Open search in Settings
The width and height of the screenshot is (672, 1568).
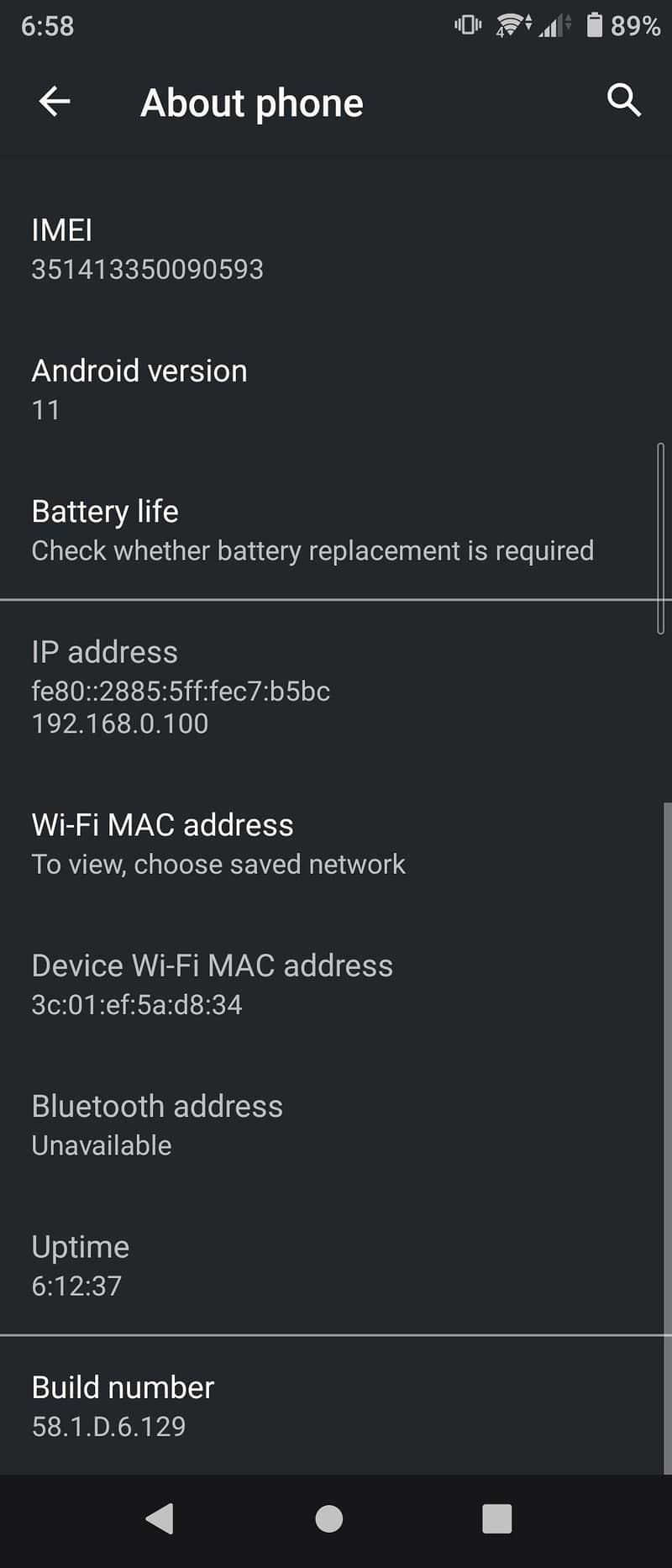(x=623, y=101)
